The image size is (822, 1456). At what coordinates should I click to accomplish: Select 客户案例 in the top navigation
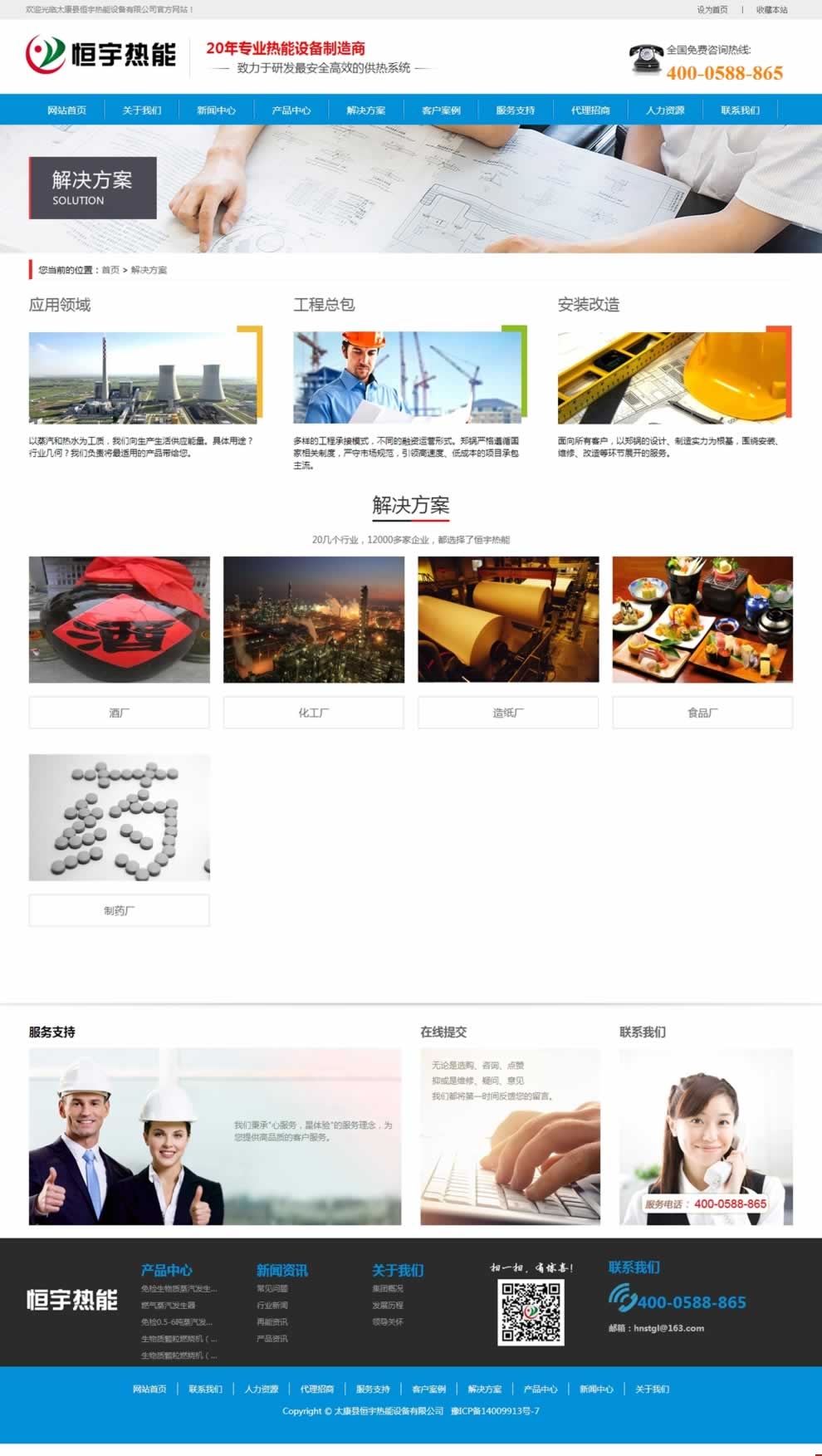tap(441, 110)
